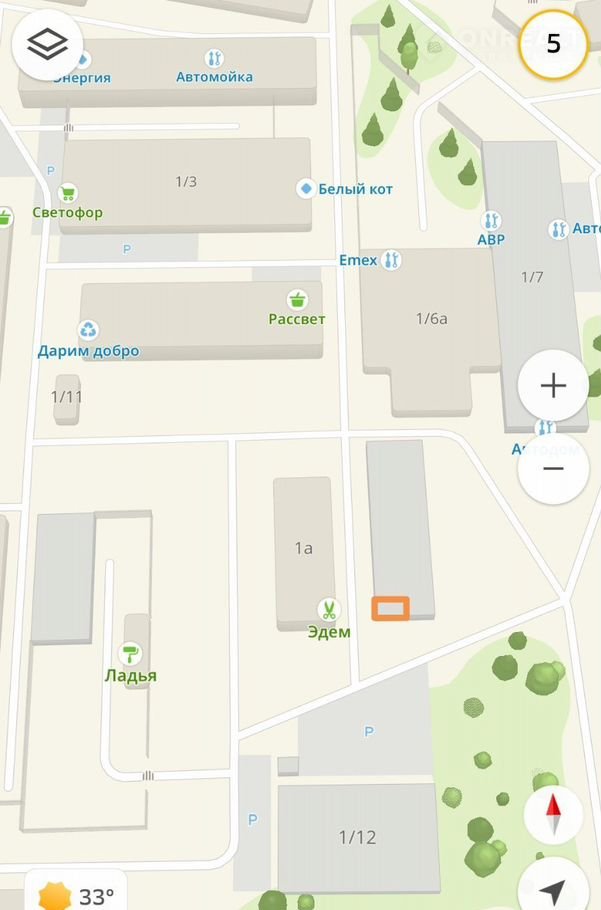This screenshot has height=910, width=601.
Task: Open the map layers menu
Action: (47, 44)
